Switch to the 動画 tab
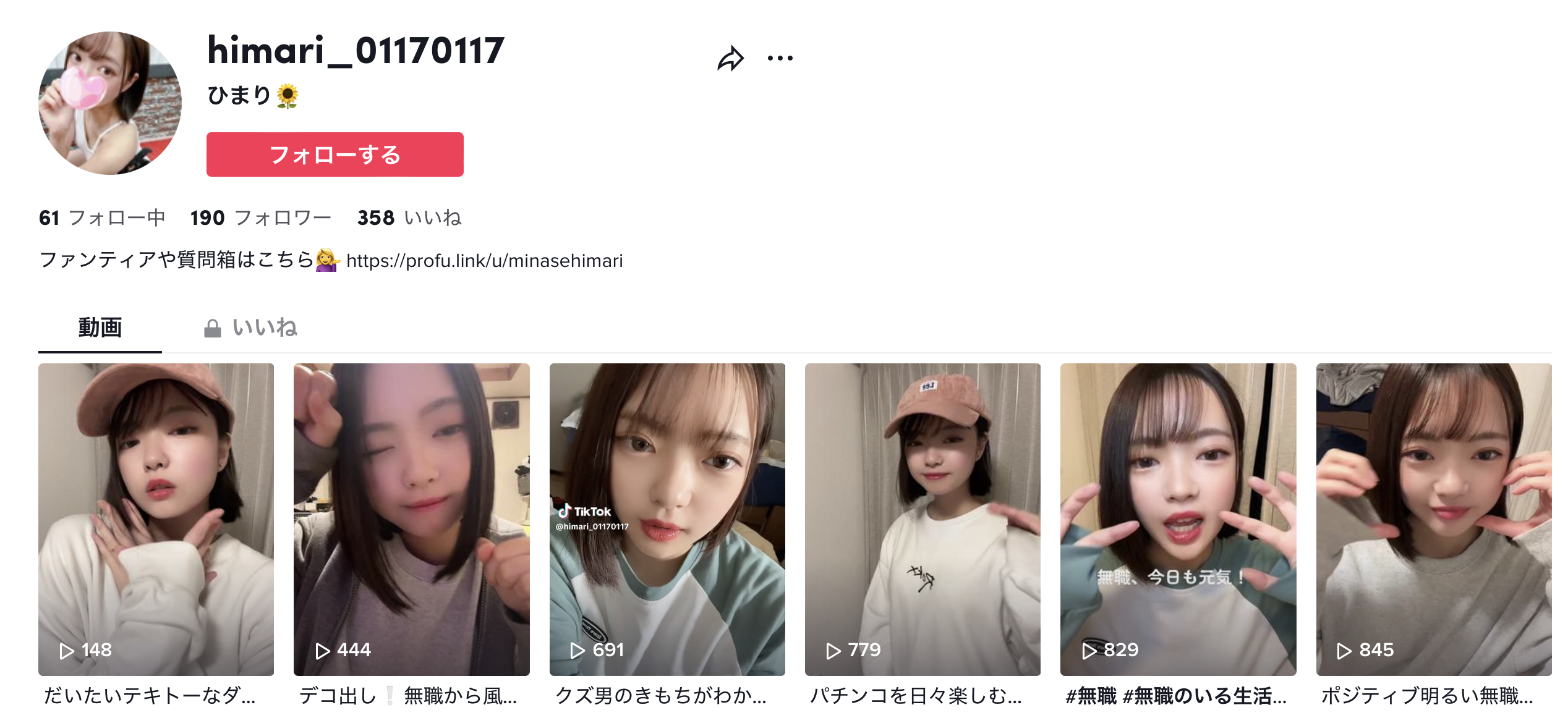 pos(100,327)
